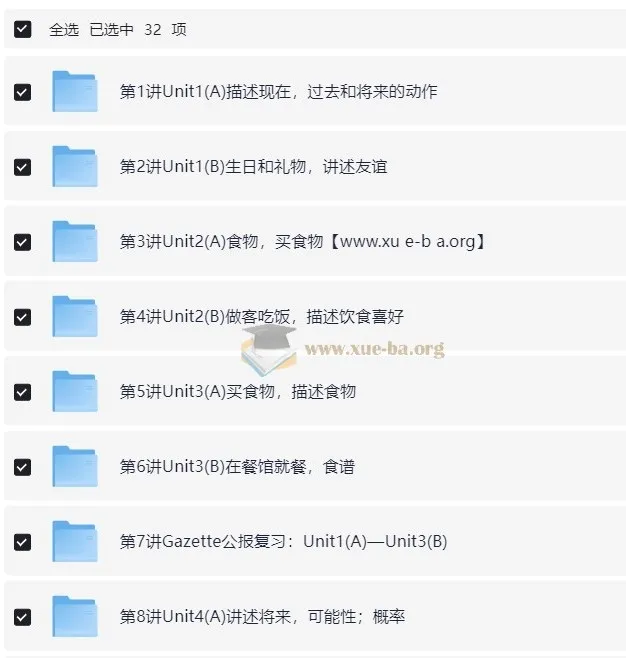Uncheck the box beside 第2讲Unit1(B)
The height and width of the screenshot is (658, 626).
click(x=22, y=167)
